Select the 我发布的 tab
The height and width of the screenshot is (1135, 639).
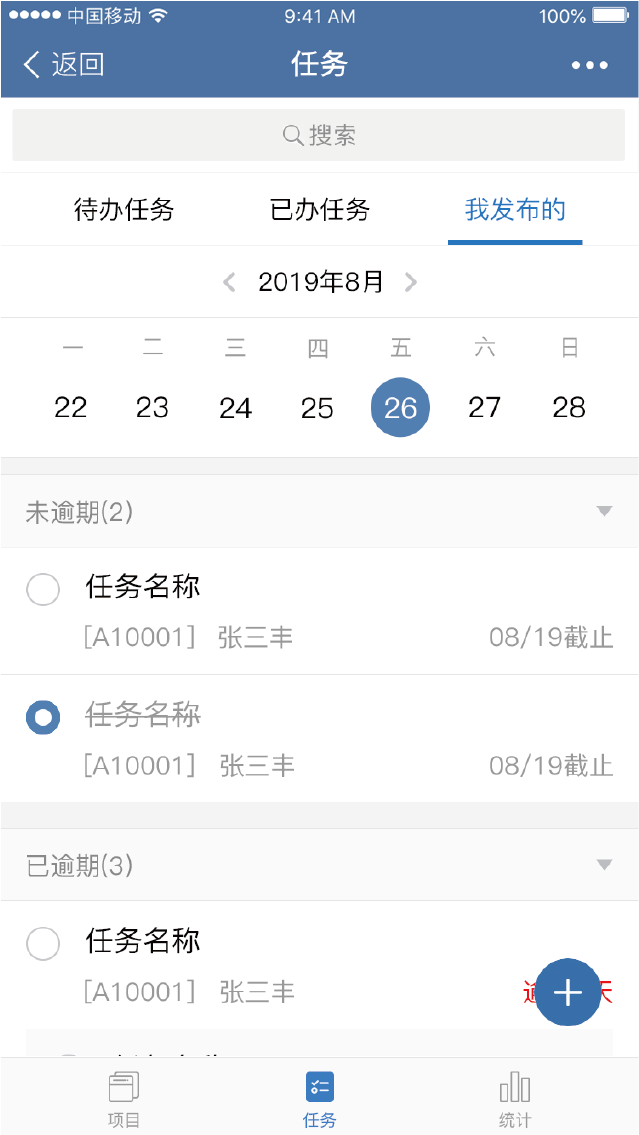coord(515,210)
